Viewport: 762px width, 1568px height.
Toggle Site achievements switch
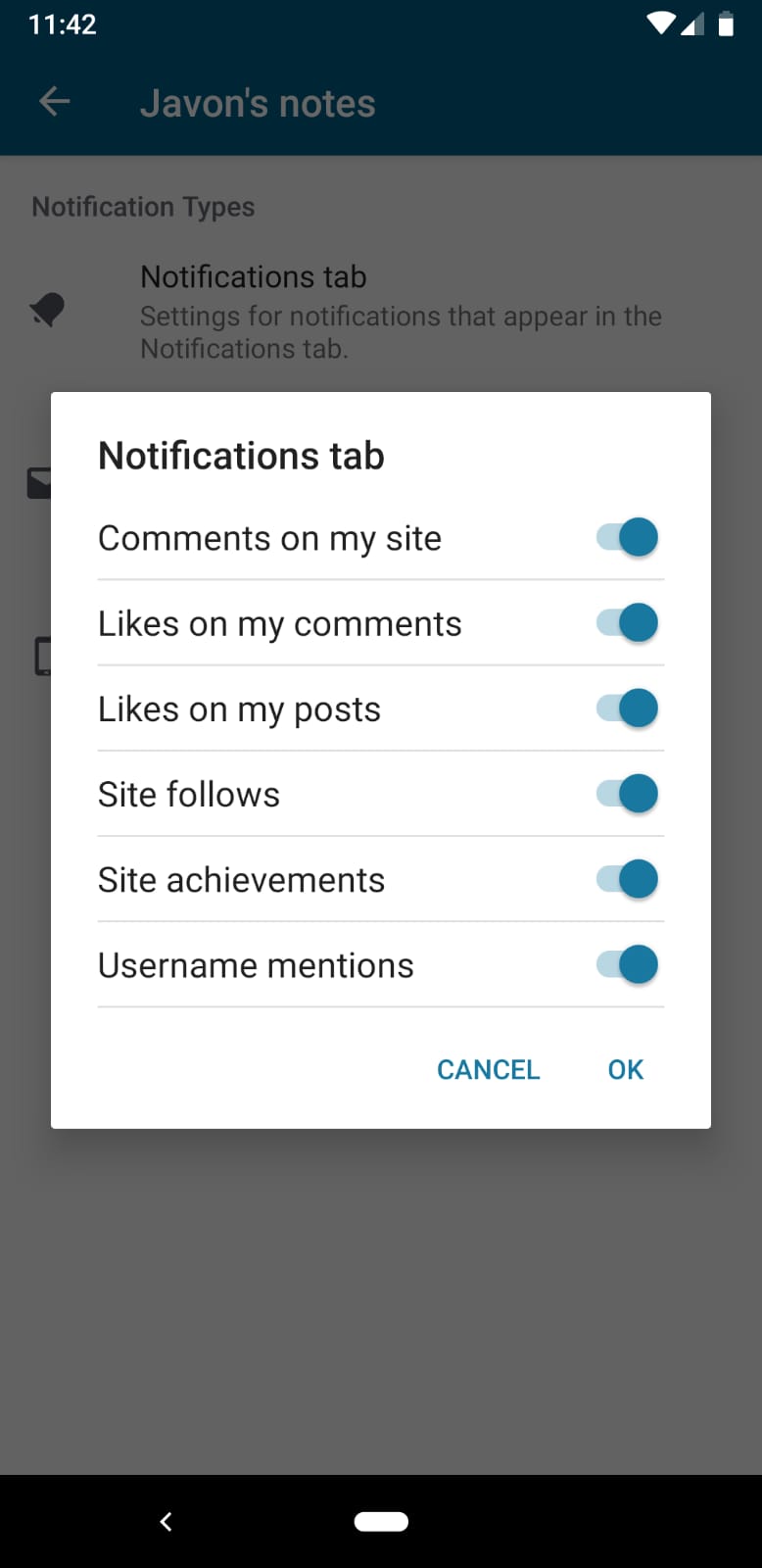627,878
